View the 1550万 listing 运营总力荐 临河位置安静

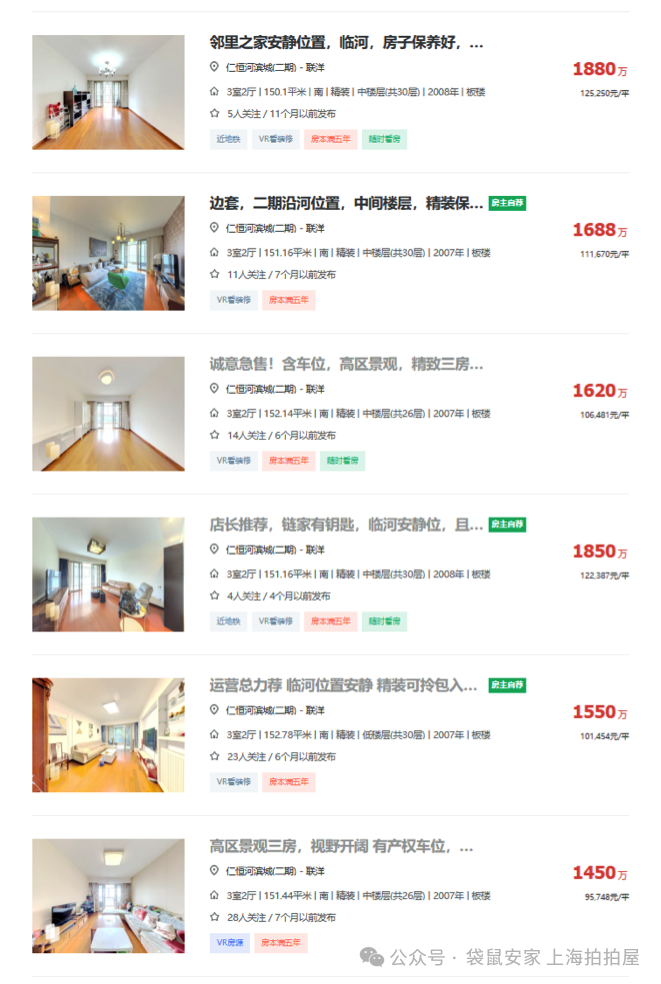pos(343,686)
